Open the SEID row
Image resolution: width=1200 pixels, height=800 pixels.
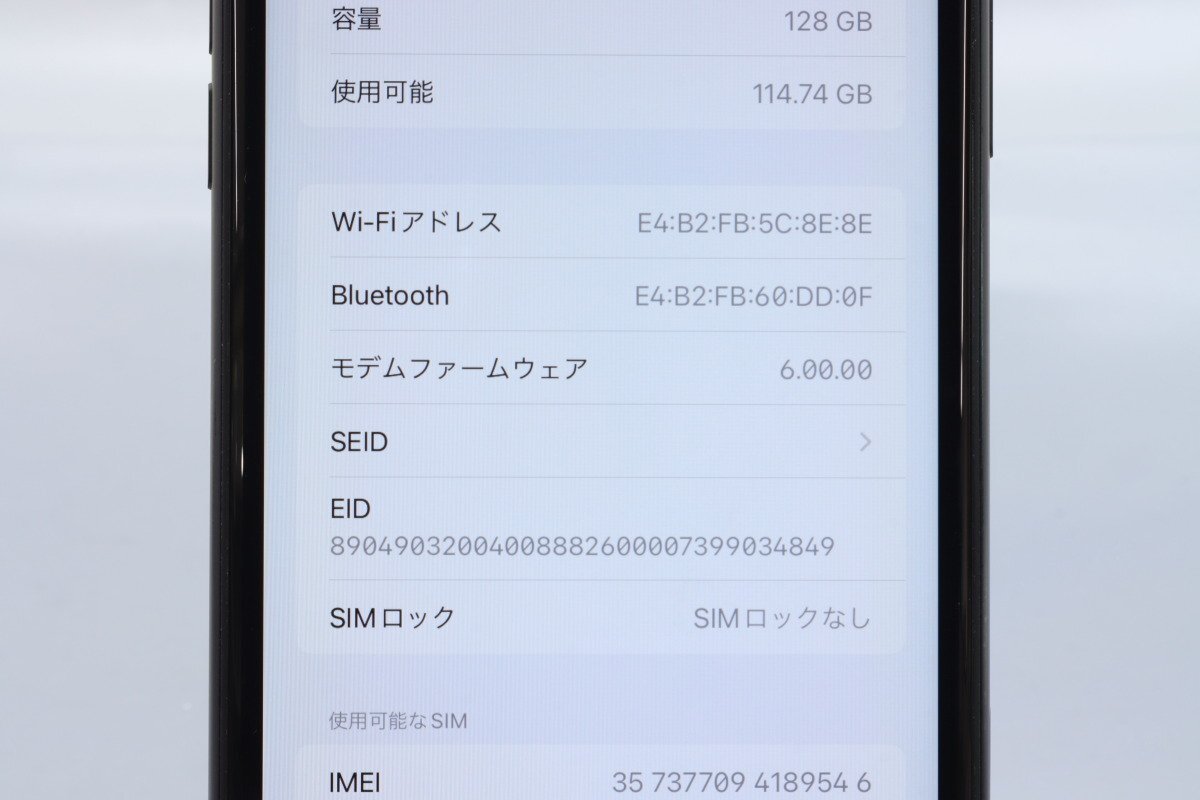point(600,442)
